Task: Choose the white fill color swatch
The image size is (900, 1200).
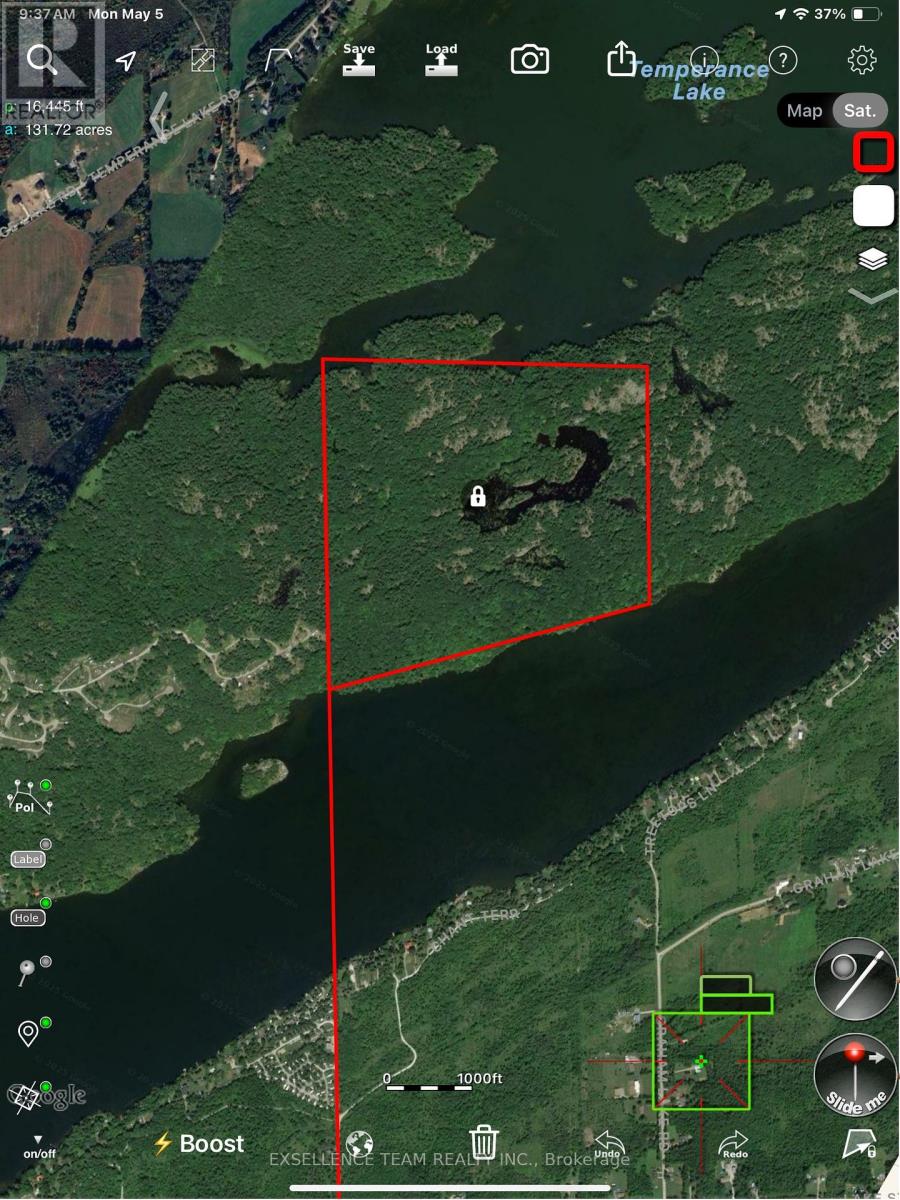Action: click(x=872, y=206)
